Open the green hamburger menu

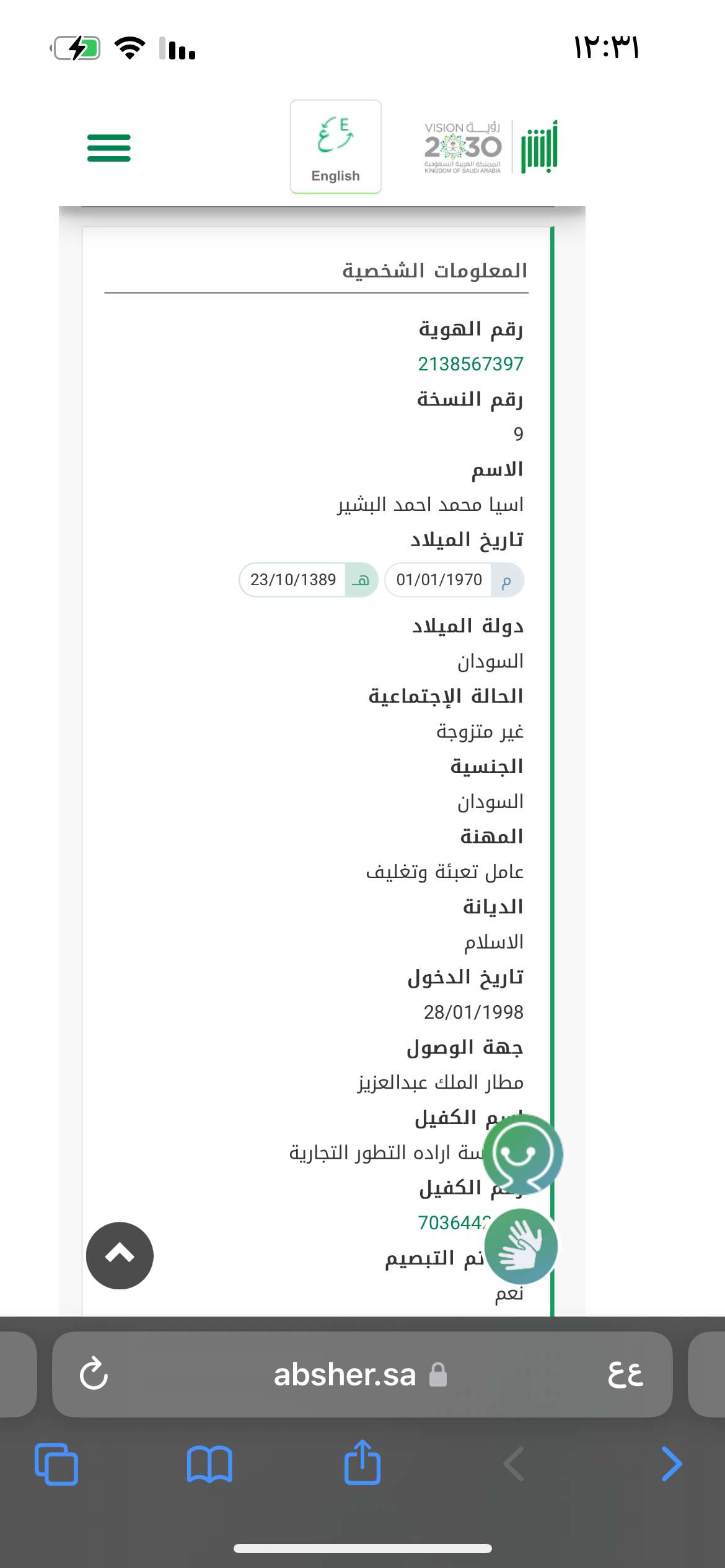(109, 148)
